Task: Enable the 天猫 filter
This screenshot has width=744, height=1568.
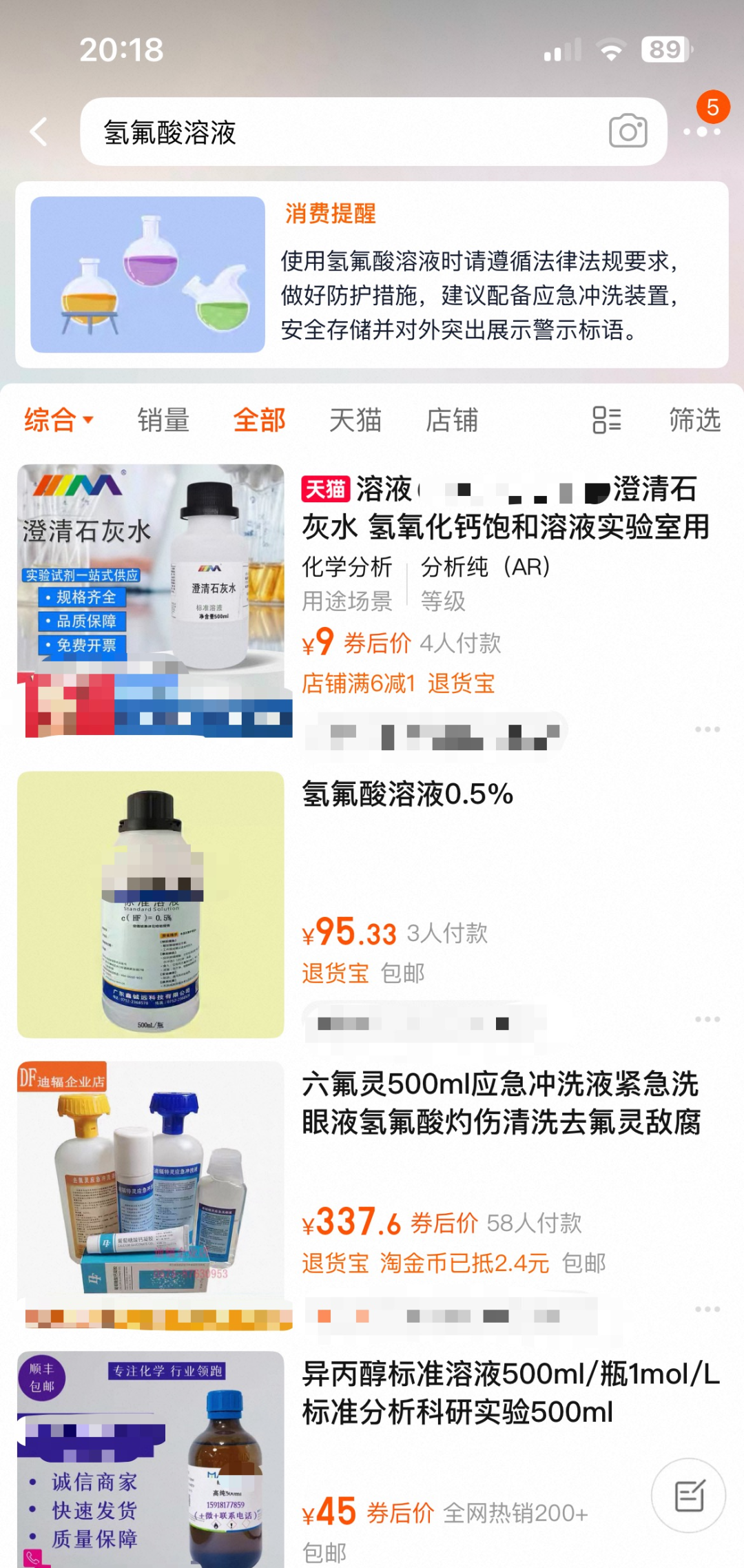Action: tap(354, 420)
